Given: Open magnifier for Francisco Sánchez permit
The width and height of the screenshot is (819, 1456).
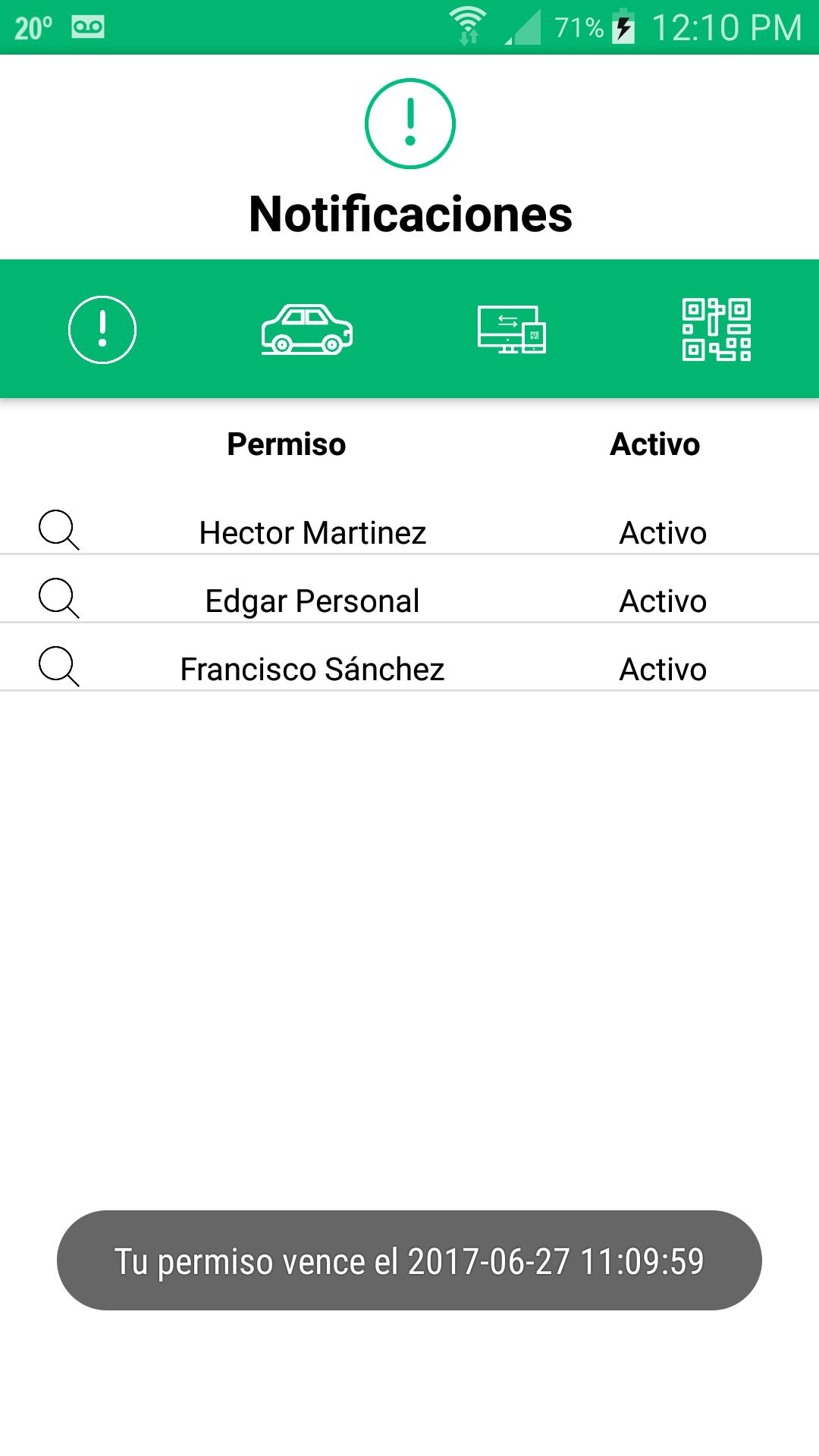Looking at the screenshot, I should click(x=59, y=667).
